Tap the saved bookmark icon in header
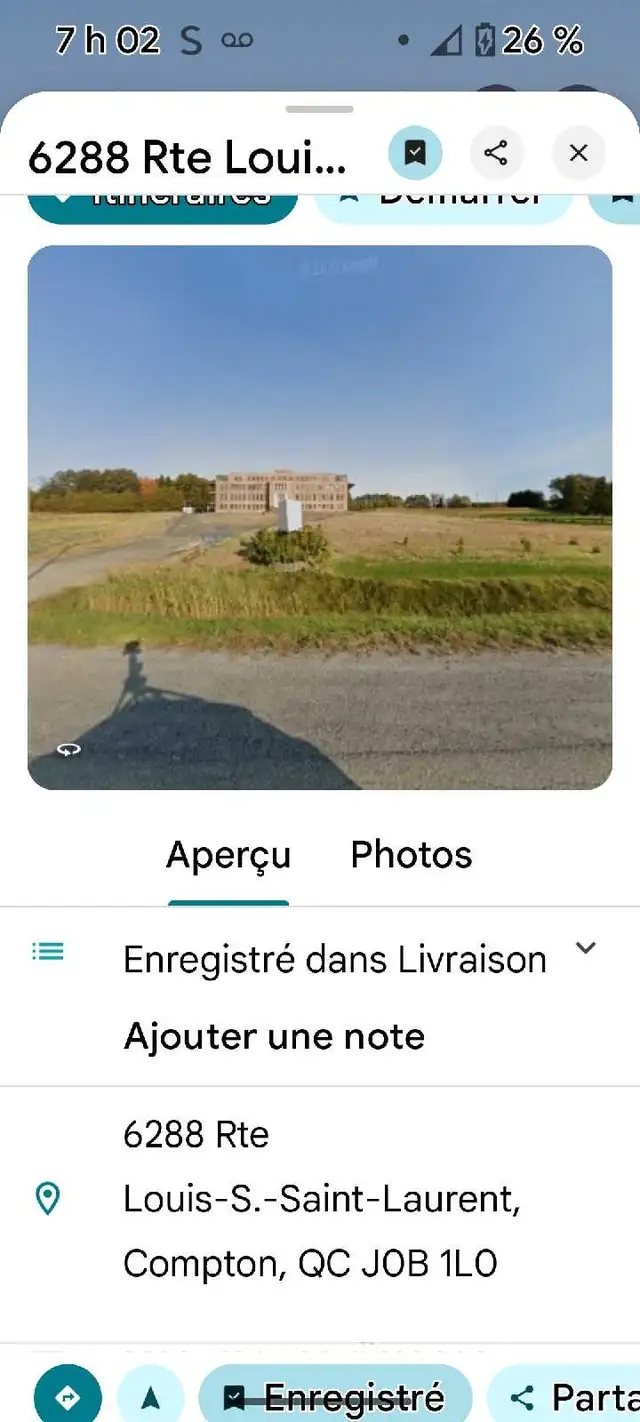Viewport: 640px width, 1422px height. point(415,153)
